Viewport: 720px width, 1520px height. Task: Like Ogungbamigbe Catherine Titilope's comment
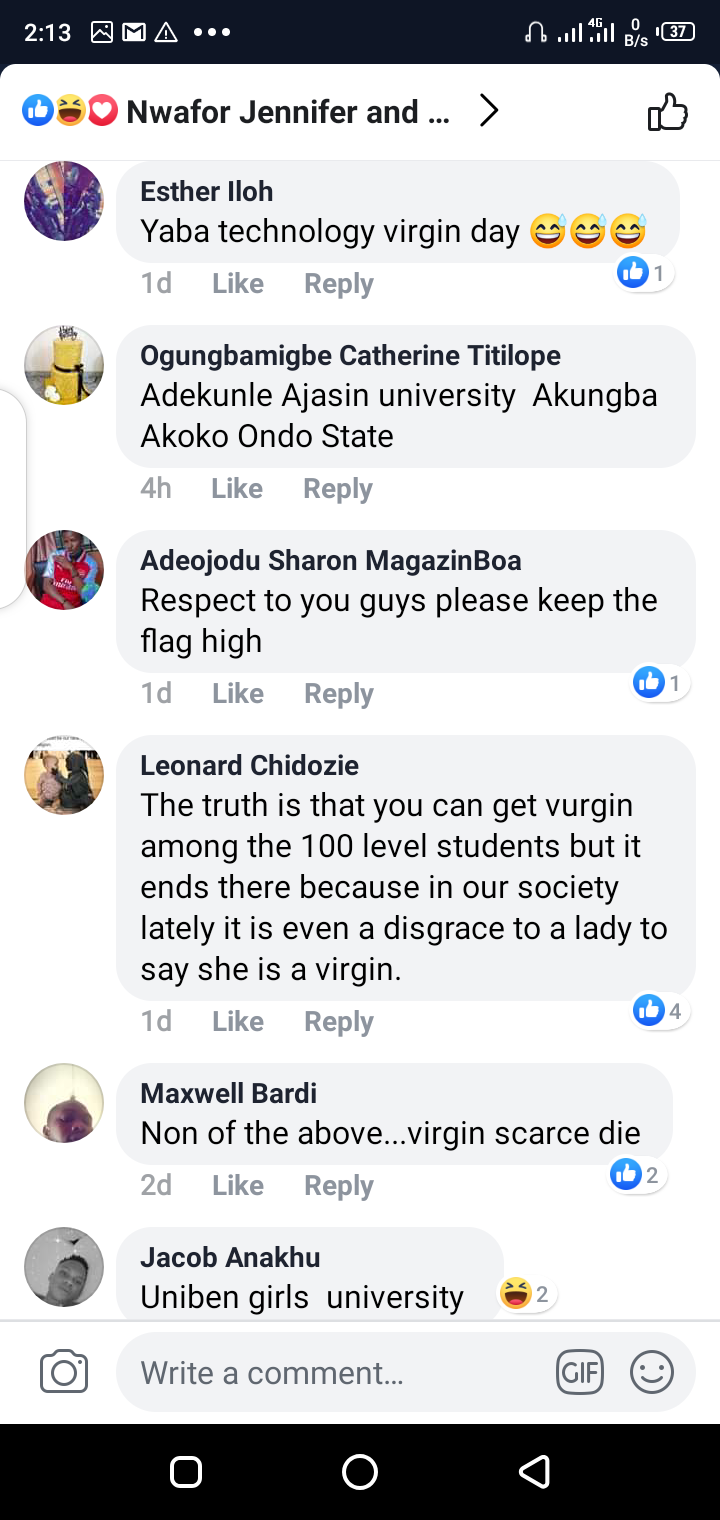click(x=237, y=489)
